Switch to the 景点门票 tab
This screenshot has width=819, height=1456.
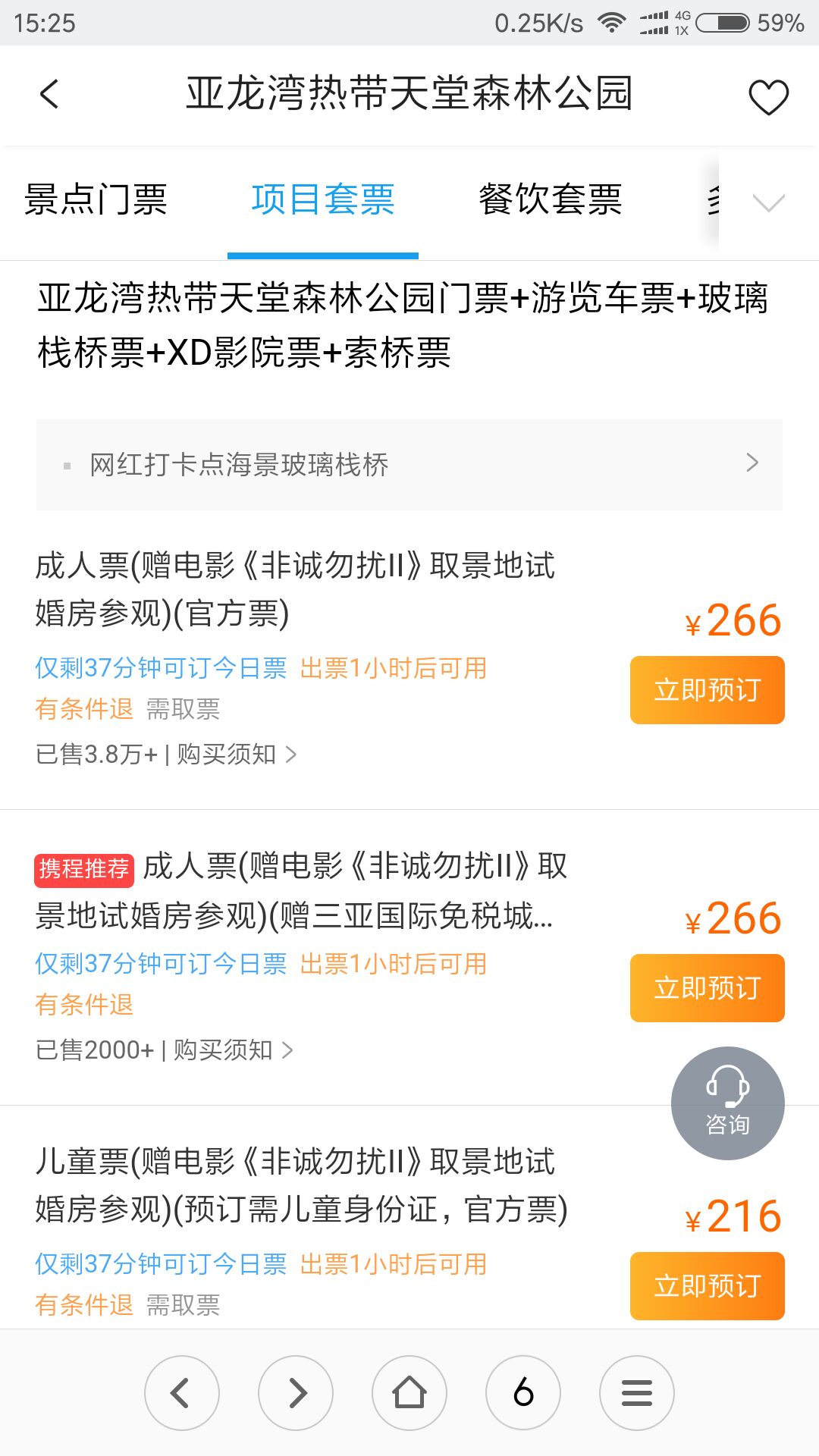pos(96,199)
